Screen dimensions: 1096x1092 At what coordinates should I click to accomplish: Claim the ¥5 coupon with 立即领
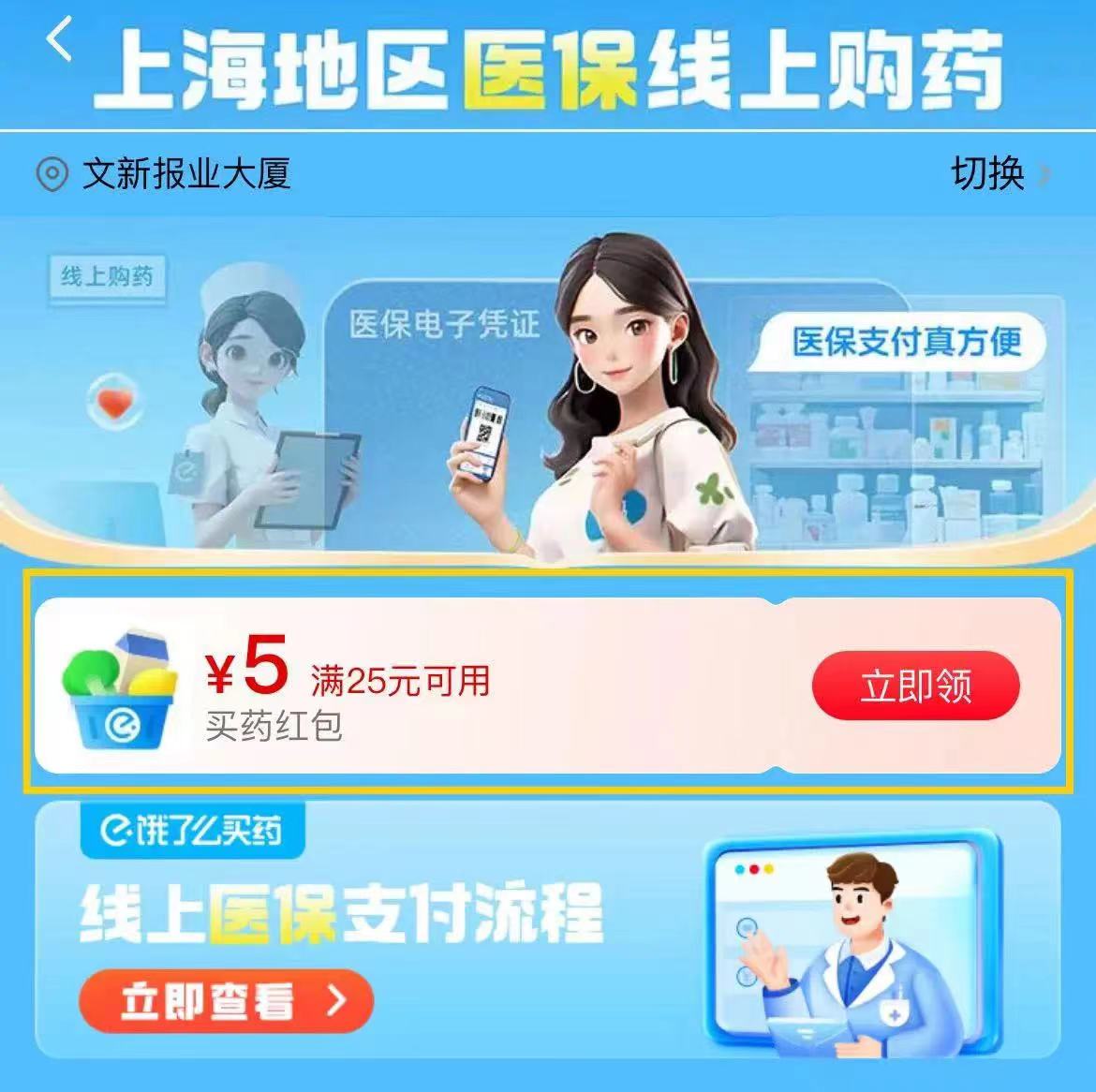click(x=915, y=686)
